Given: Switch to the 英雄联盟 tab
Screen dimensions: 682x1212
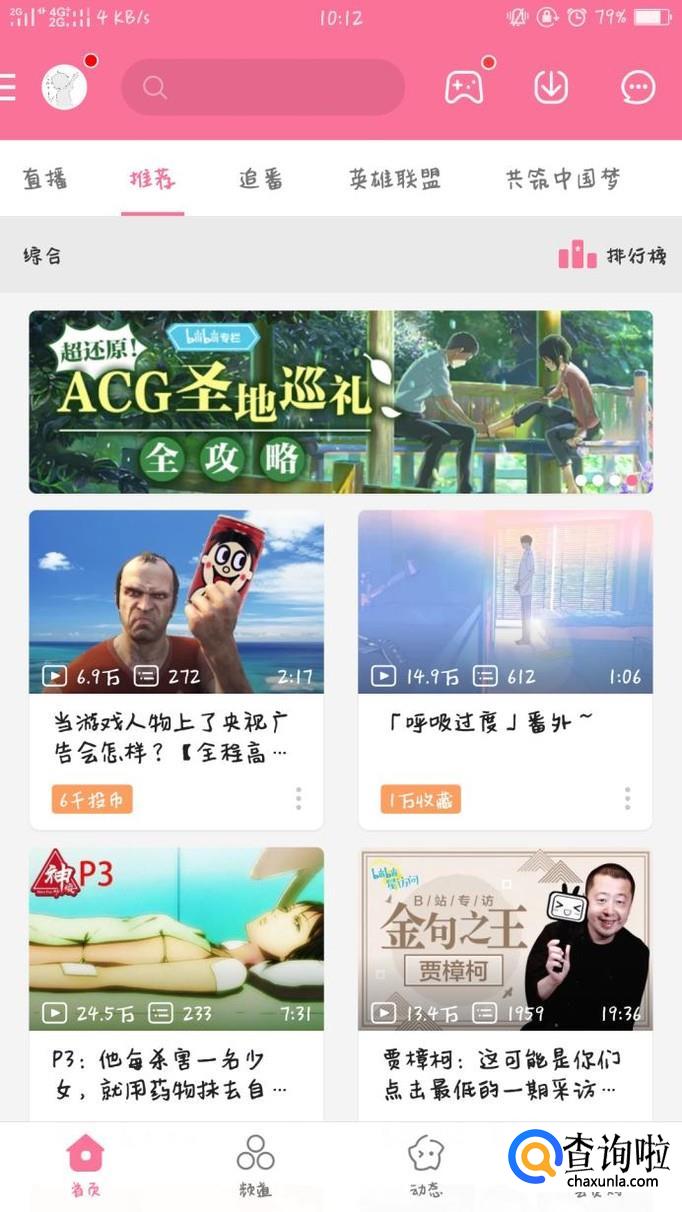Looking at the screenshot, I should [x=395, y=179].
